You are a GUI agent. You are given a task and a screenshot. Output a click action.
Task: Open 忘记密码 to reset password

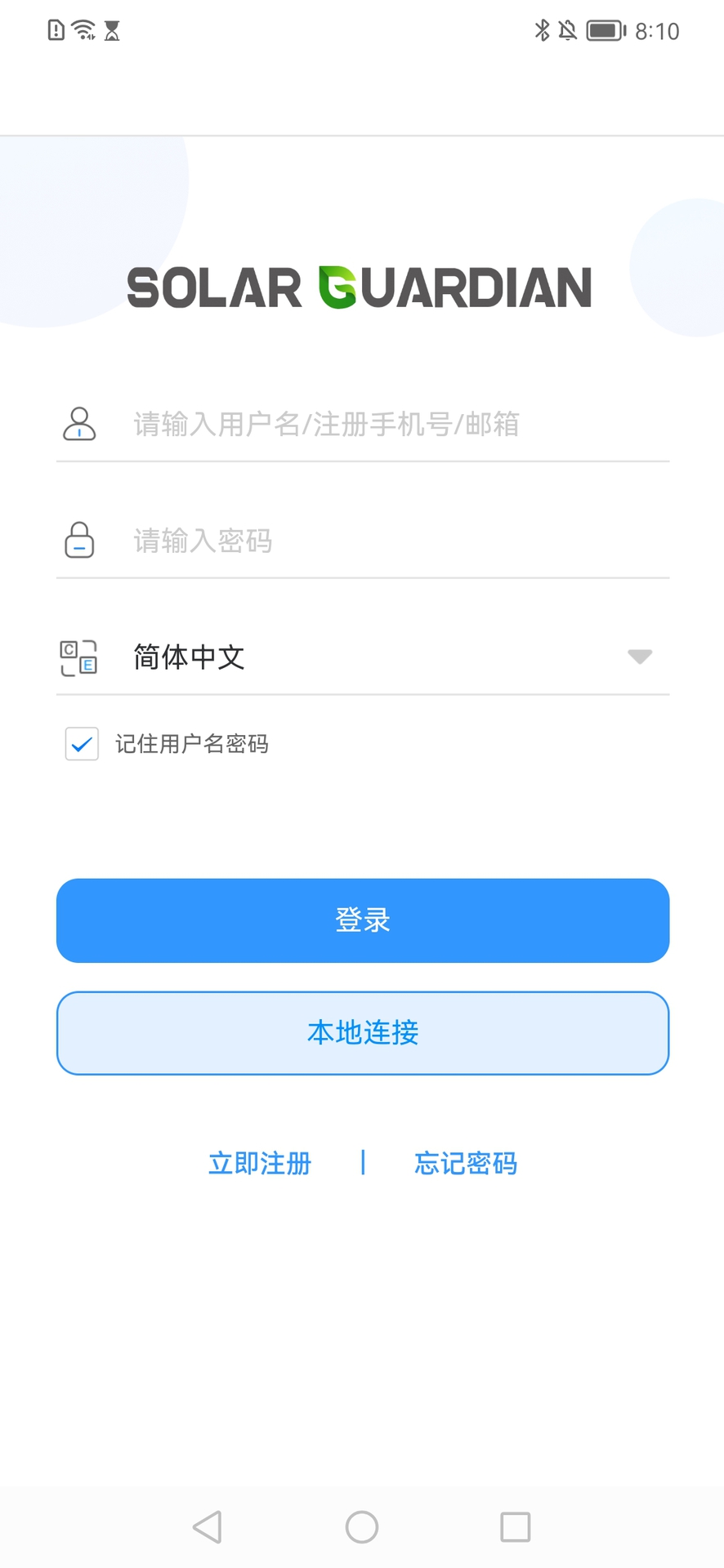pos(465,1163)
